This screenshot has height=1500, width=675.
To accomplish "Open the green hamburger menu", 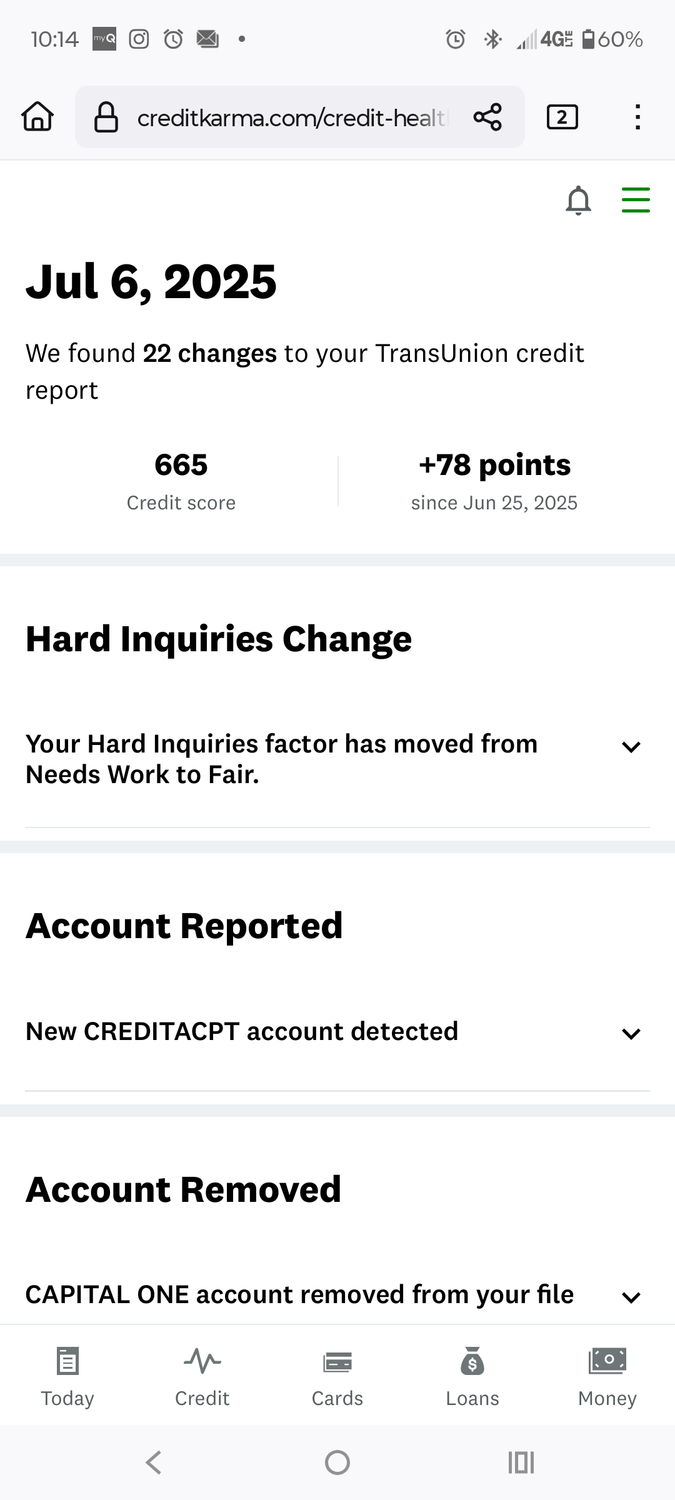I will click(x=636, y=200).
